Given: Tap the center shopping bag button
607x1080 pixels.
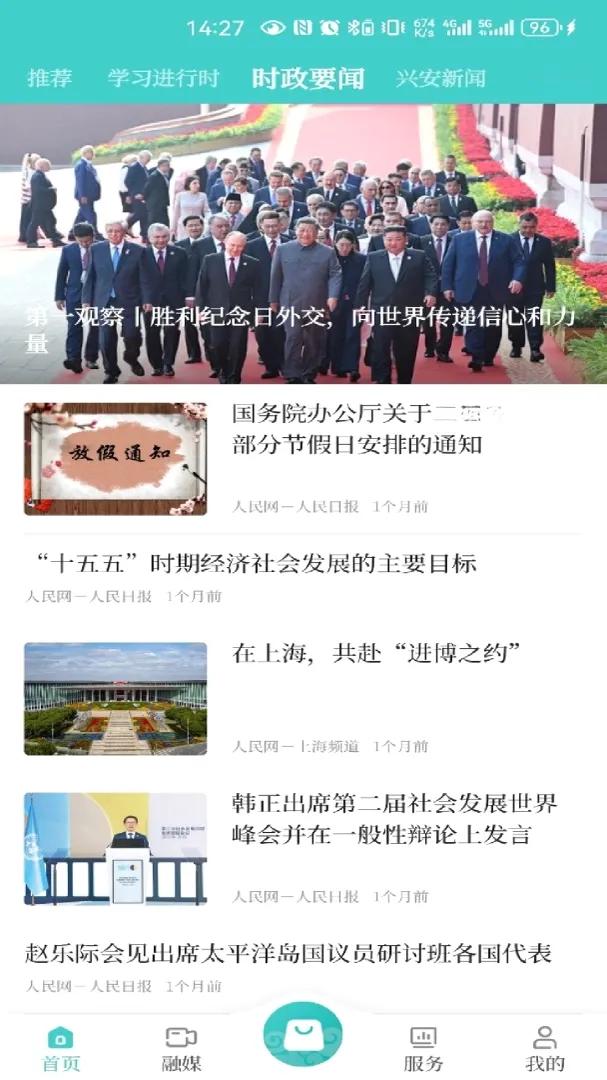Looking at the screenshot, I should coord(303,1035).
